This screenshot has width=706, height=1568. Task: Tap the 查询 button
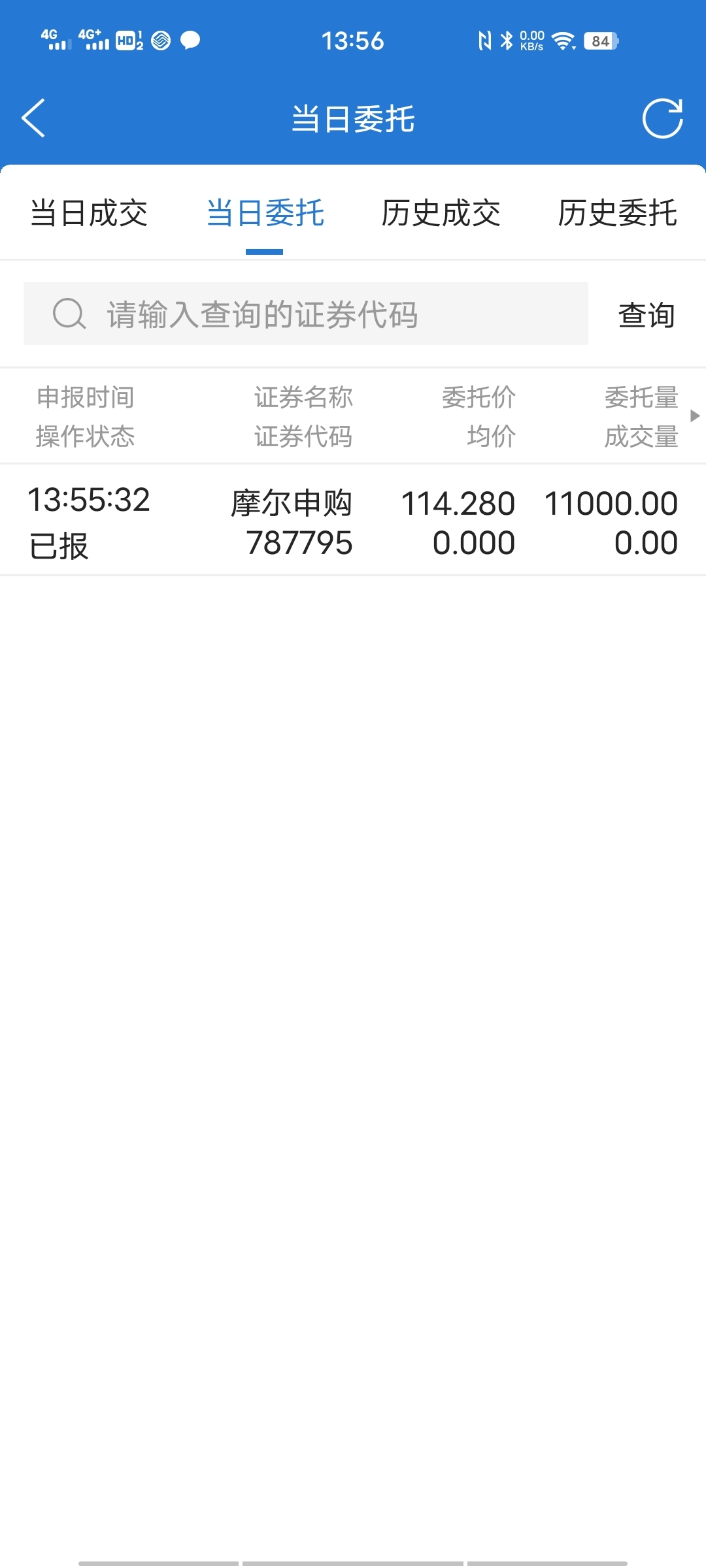[646, 315]
